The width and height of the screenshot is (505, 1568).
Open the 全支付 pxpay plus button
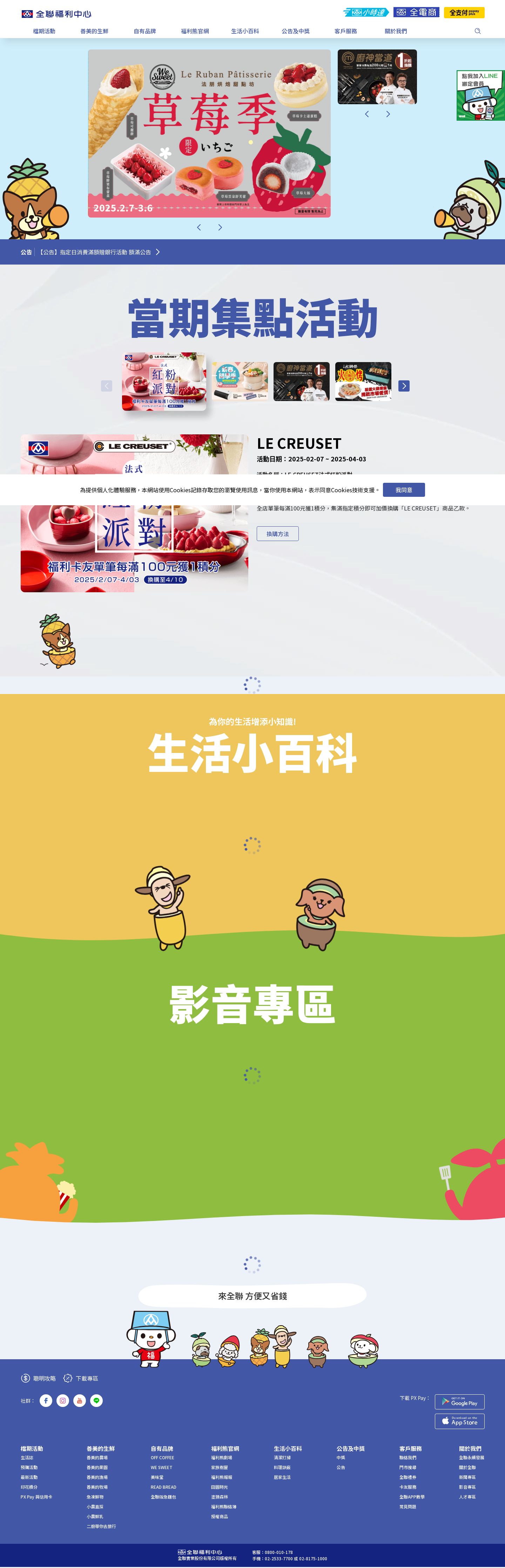click(464, 12)
